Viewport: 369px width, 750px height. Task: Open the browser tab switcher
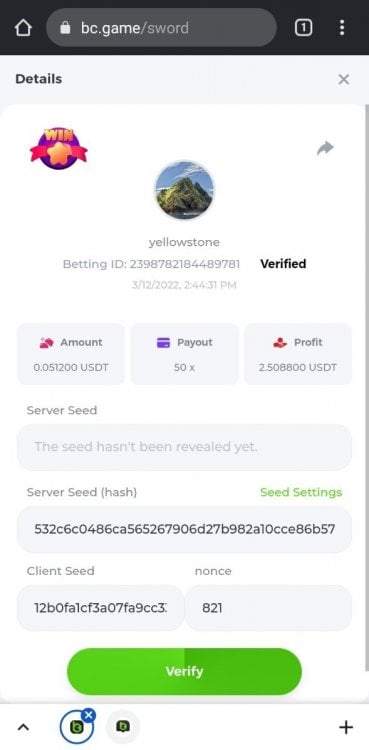point(303,28)
